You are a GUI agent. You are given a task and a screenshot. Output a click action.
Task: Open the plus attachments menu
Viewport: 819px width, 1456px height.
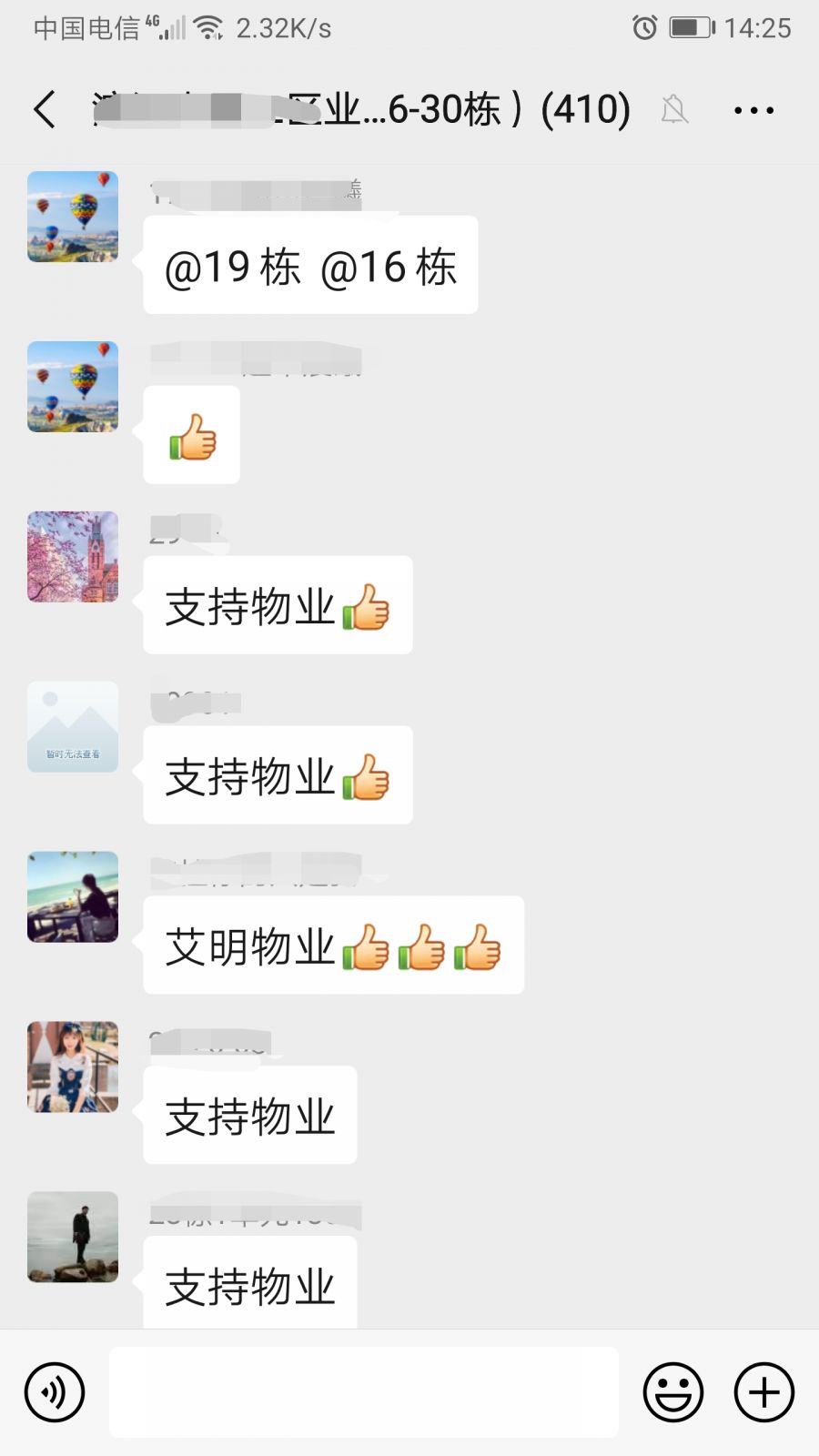pos(764,1392)
